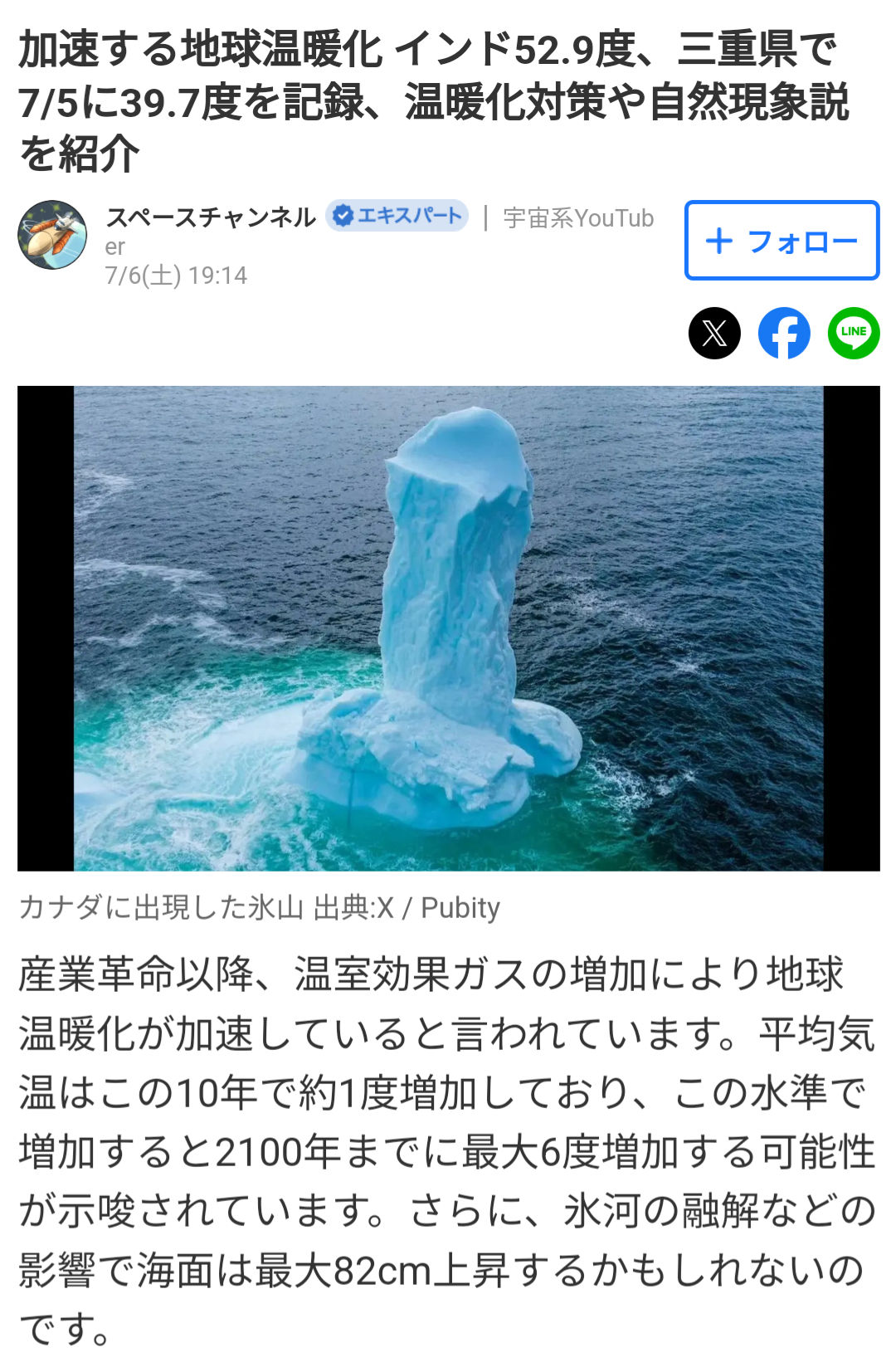Share this article on Facebook
This screenshot has width=896, height=1372.
[x=784, y=333]
